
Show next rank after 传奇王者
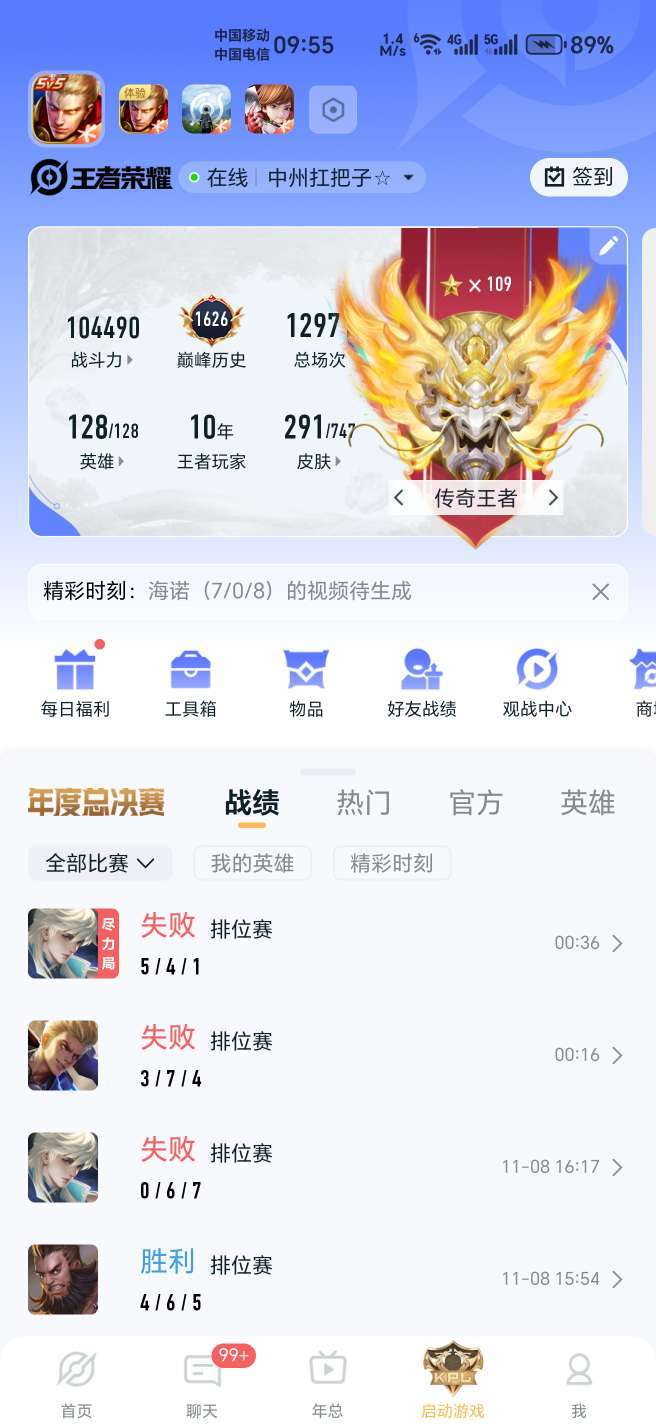552,498
